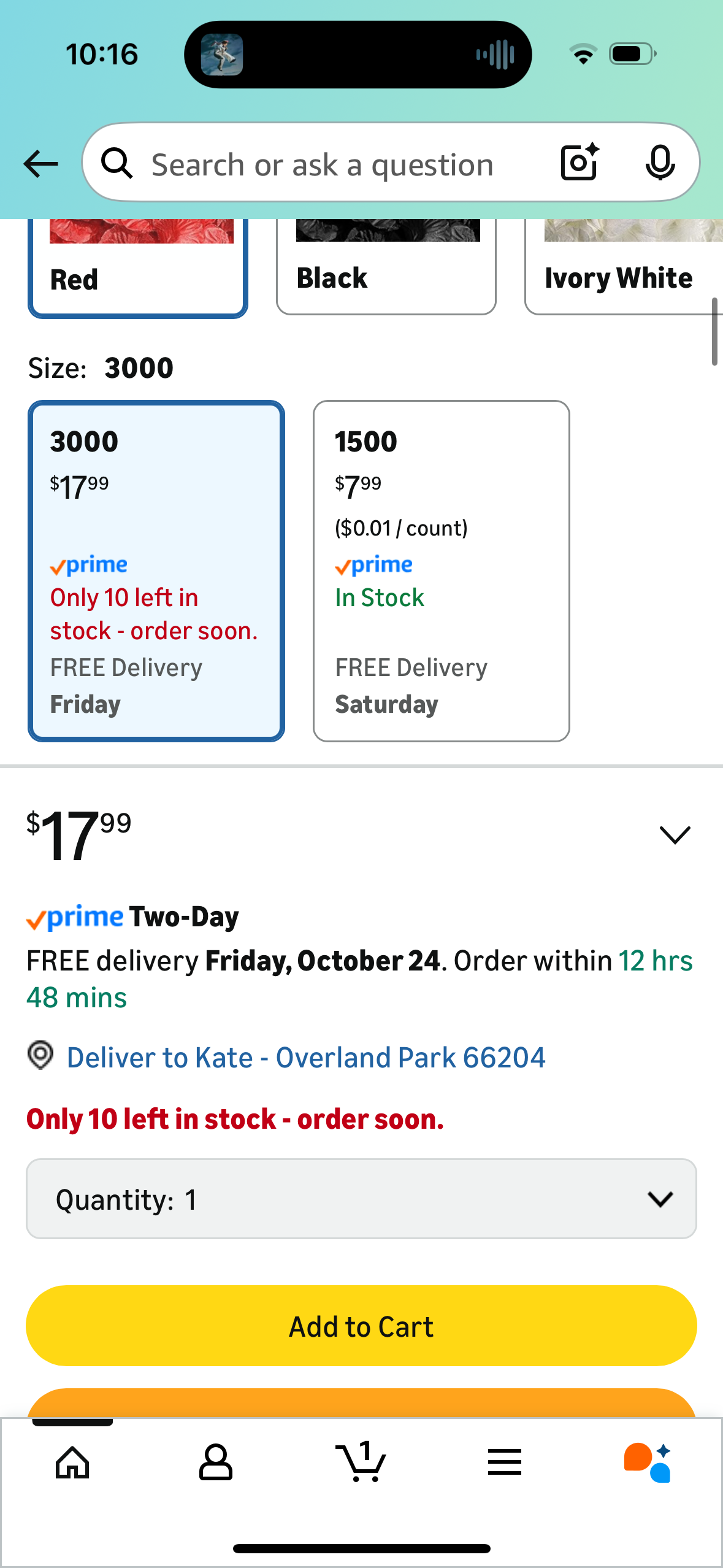723x1568 pixels.
Task: Select the Red color option
Action: pyautogui.click(x=138, y=270)
